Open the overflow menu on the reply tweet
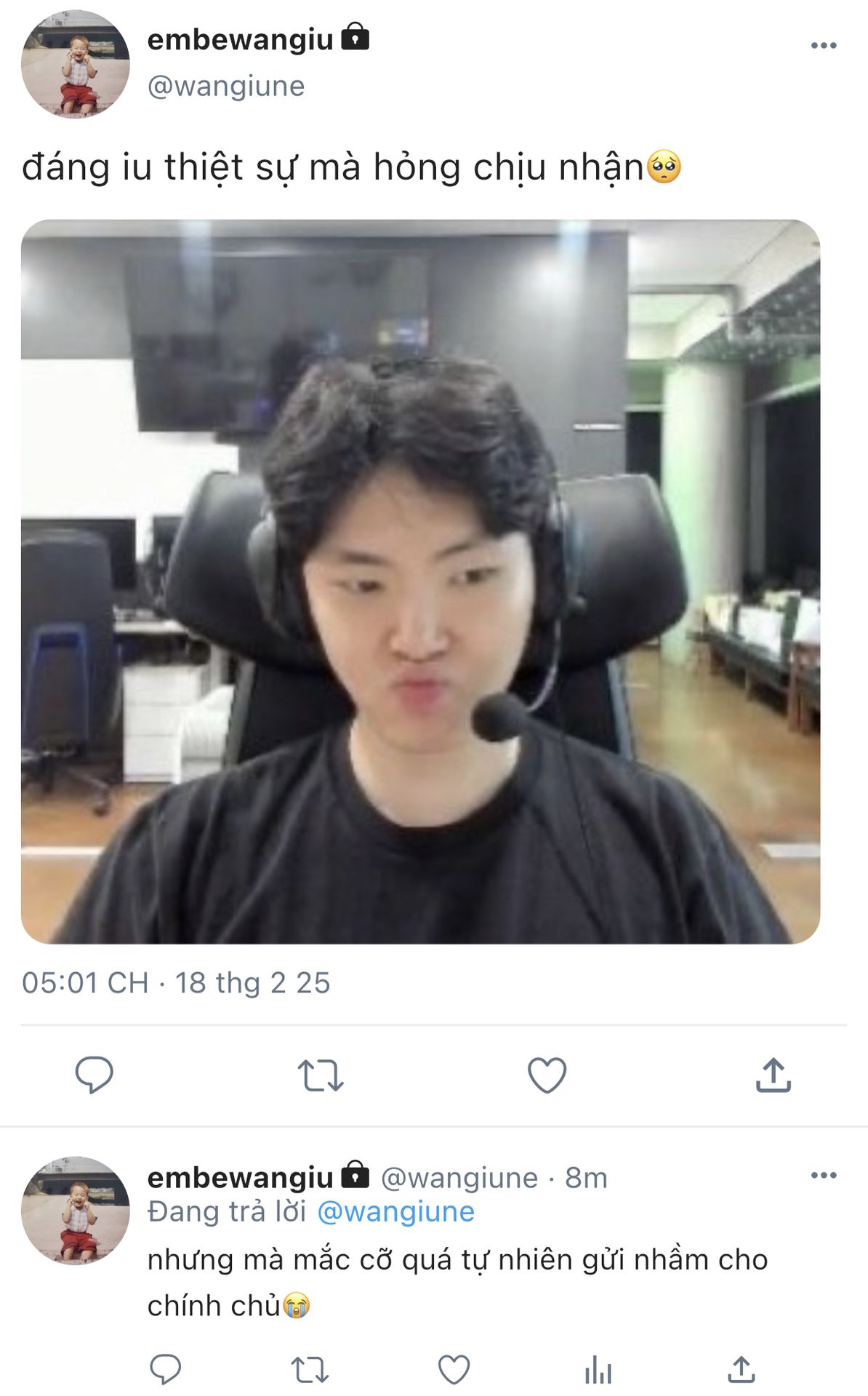The image size is (868, 1396). (823, 1175)
